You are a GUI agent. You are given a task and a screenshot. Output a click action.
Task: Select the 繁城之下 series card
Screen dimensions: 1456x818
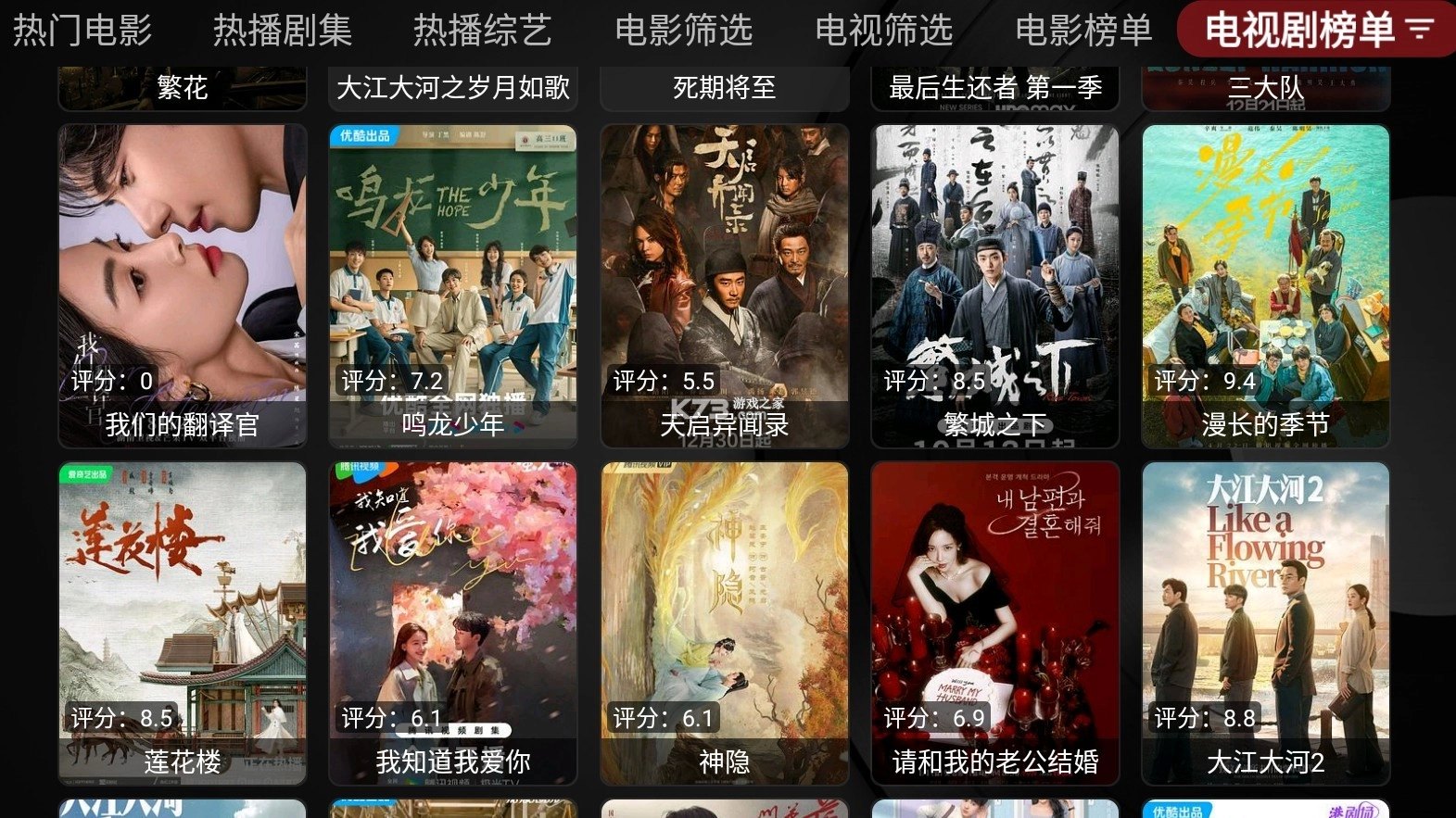995,286
